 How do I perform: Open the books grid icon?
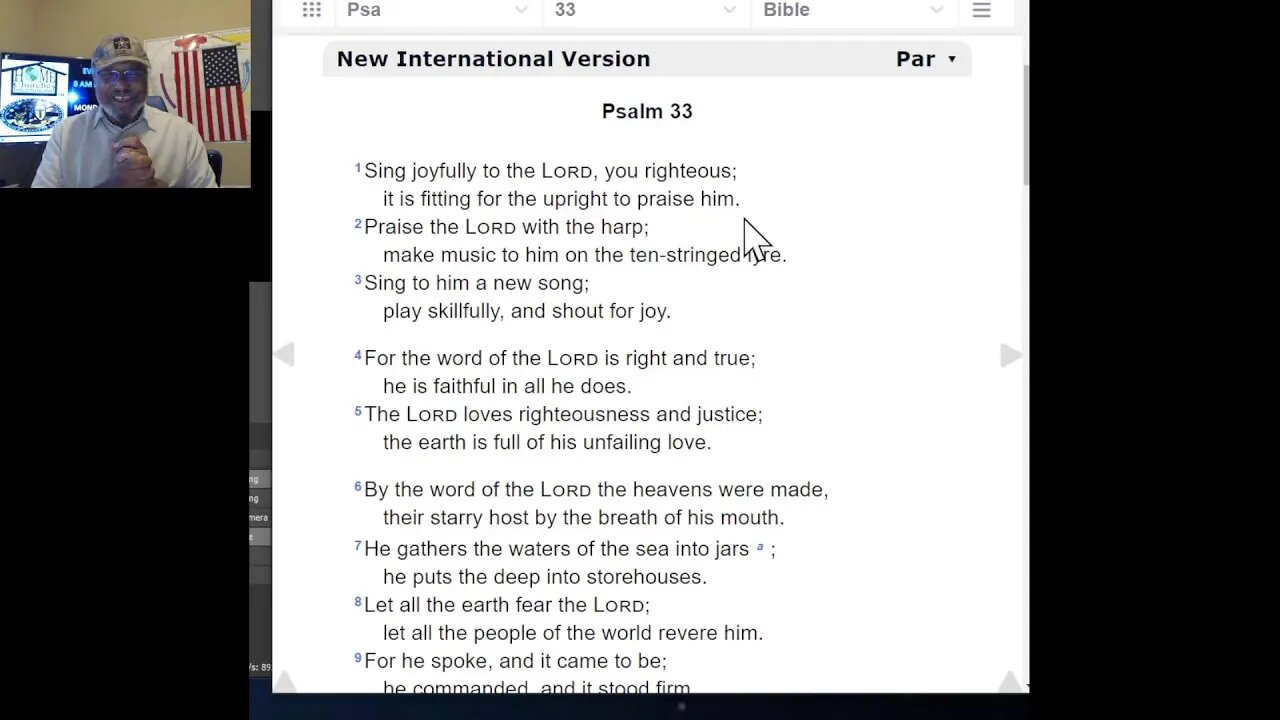pyautogui.click(x=312, y=10)
